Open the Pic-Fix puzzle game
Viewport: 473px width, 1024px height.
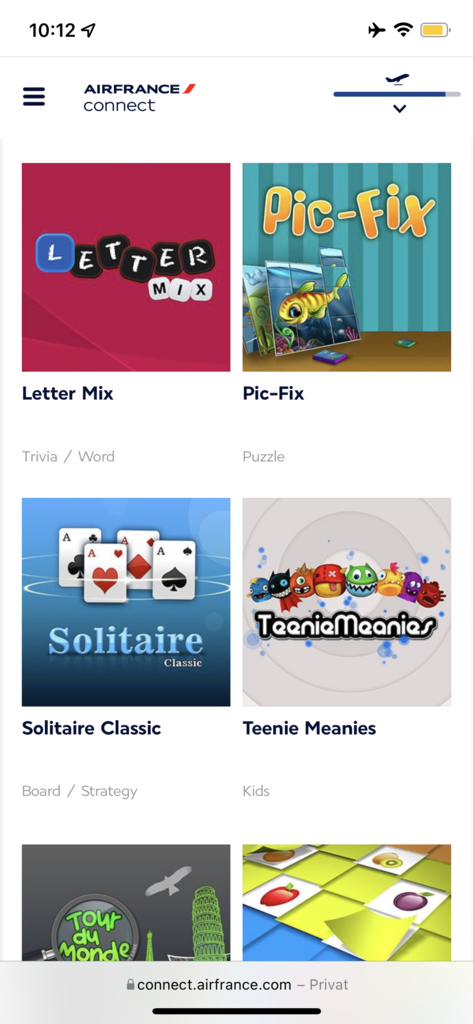click(x=346, y=267)
